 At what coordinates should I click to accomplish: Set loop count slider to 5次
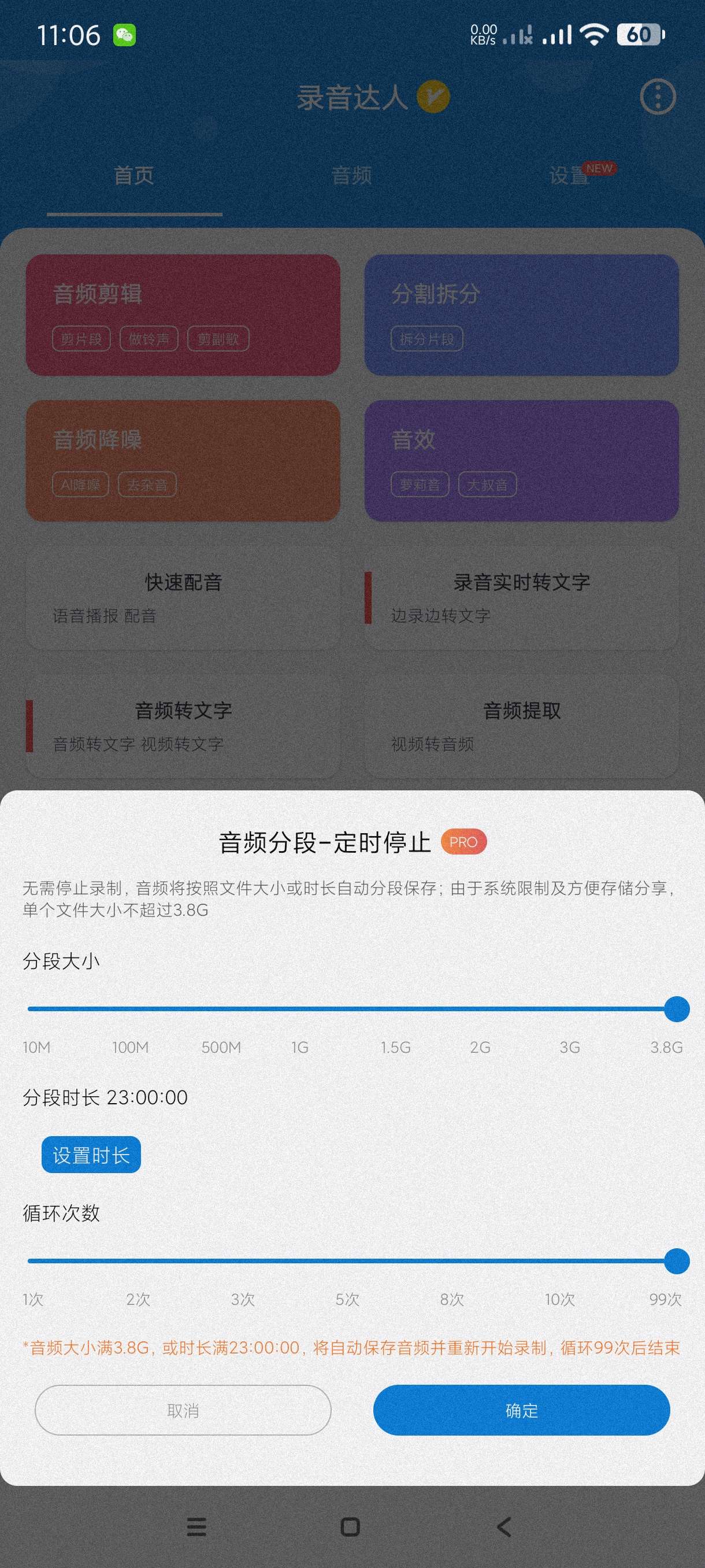352,1260
